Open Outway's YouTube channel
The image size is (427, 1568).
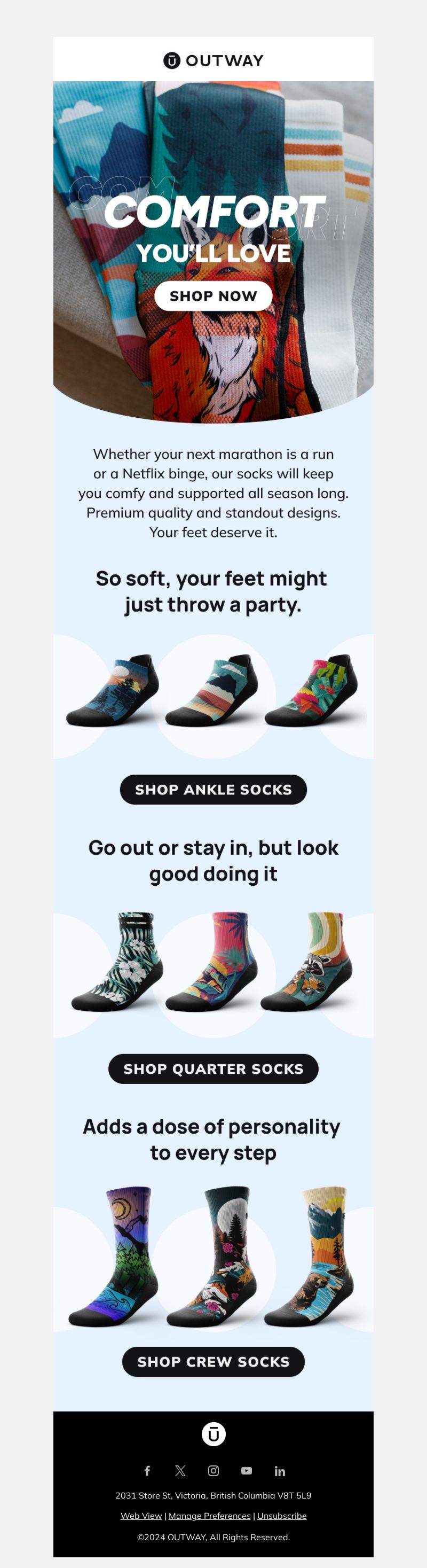[247, 1471]
